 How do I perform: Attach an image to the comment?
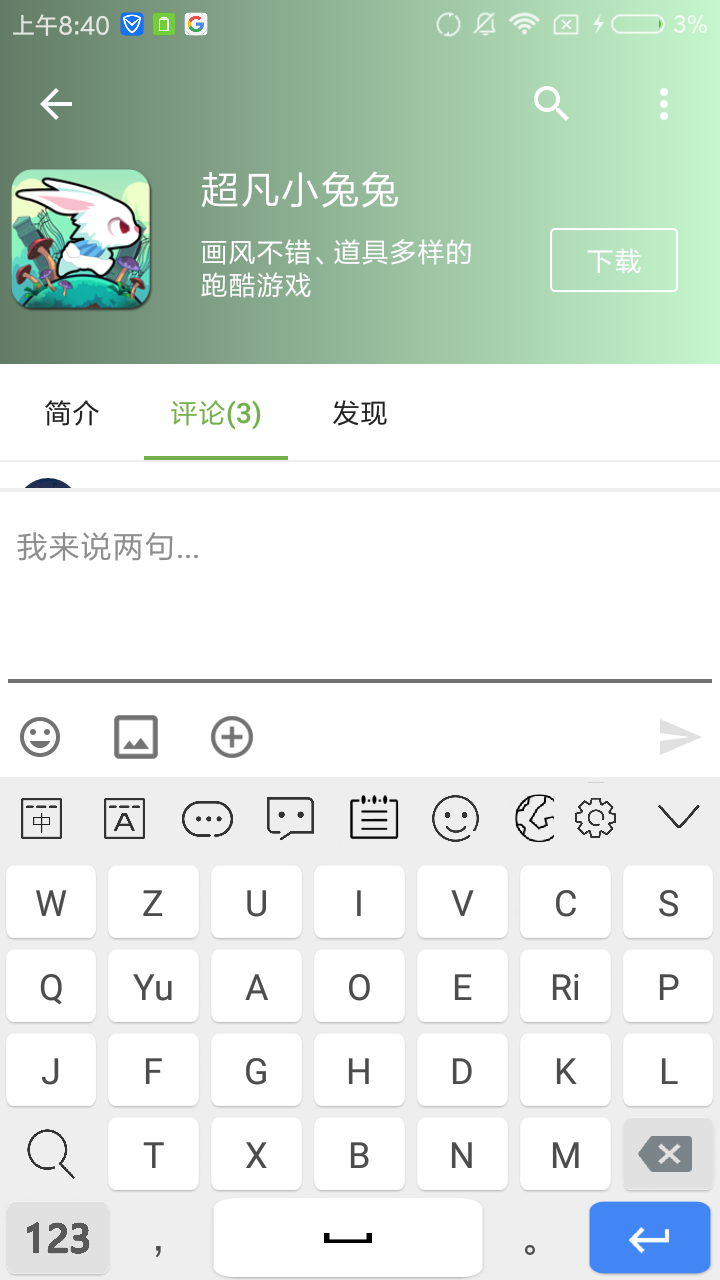[x=135, y=737]
